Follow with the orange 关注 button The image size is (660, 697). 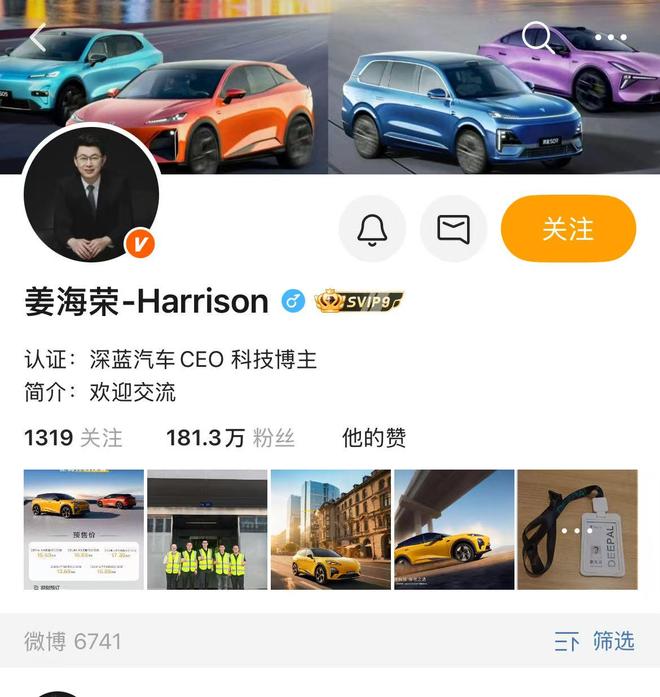[568, 229]
